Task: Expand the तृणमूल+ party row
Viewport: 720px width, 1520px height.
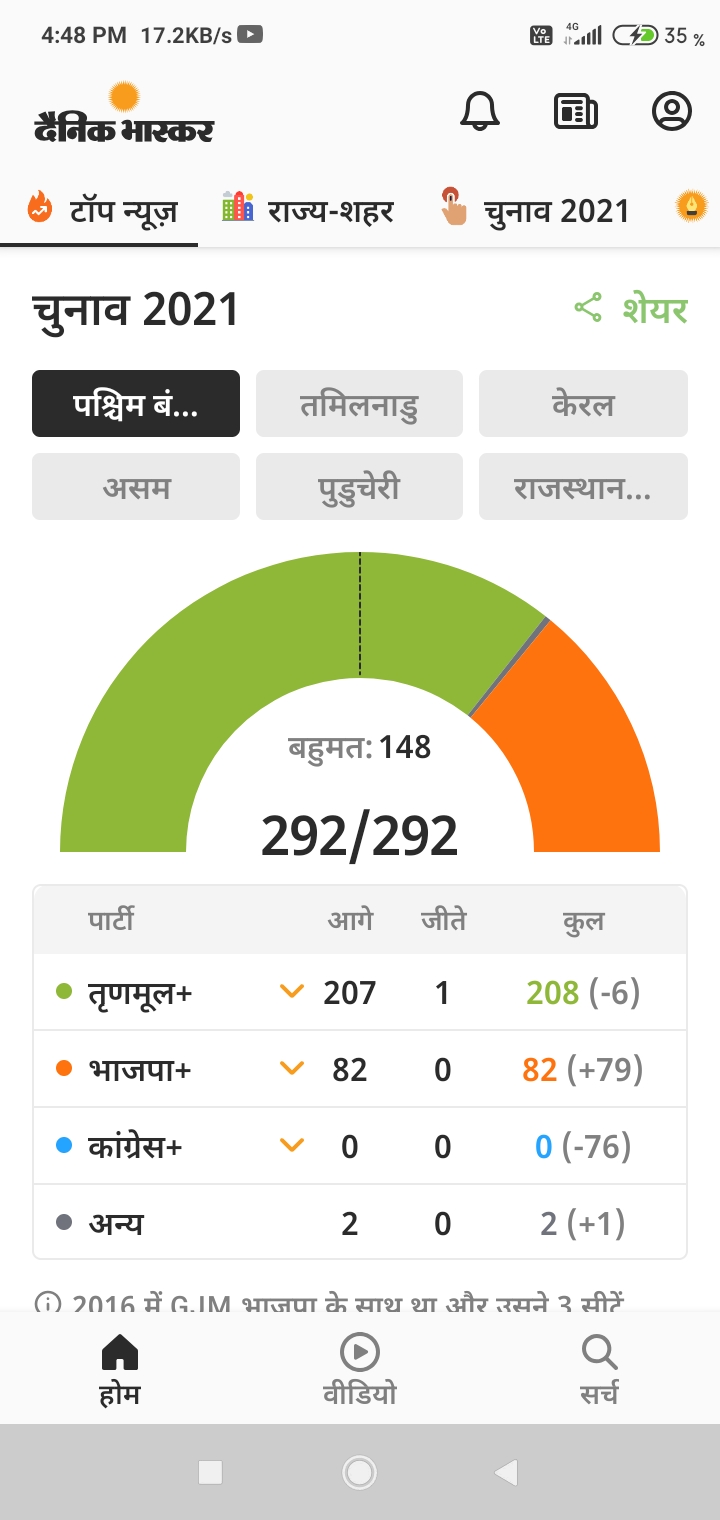Action: (x=291, y=992)
